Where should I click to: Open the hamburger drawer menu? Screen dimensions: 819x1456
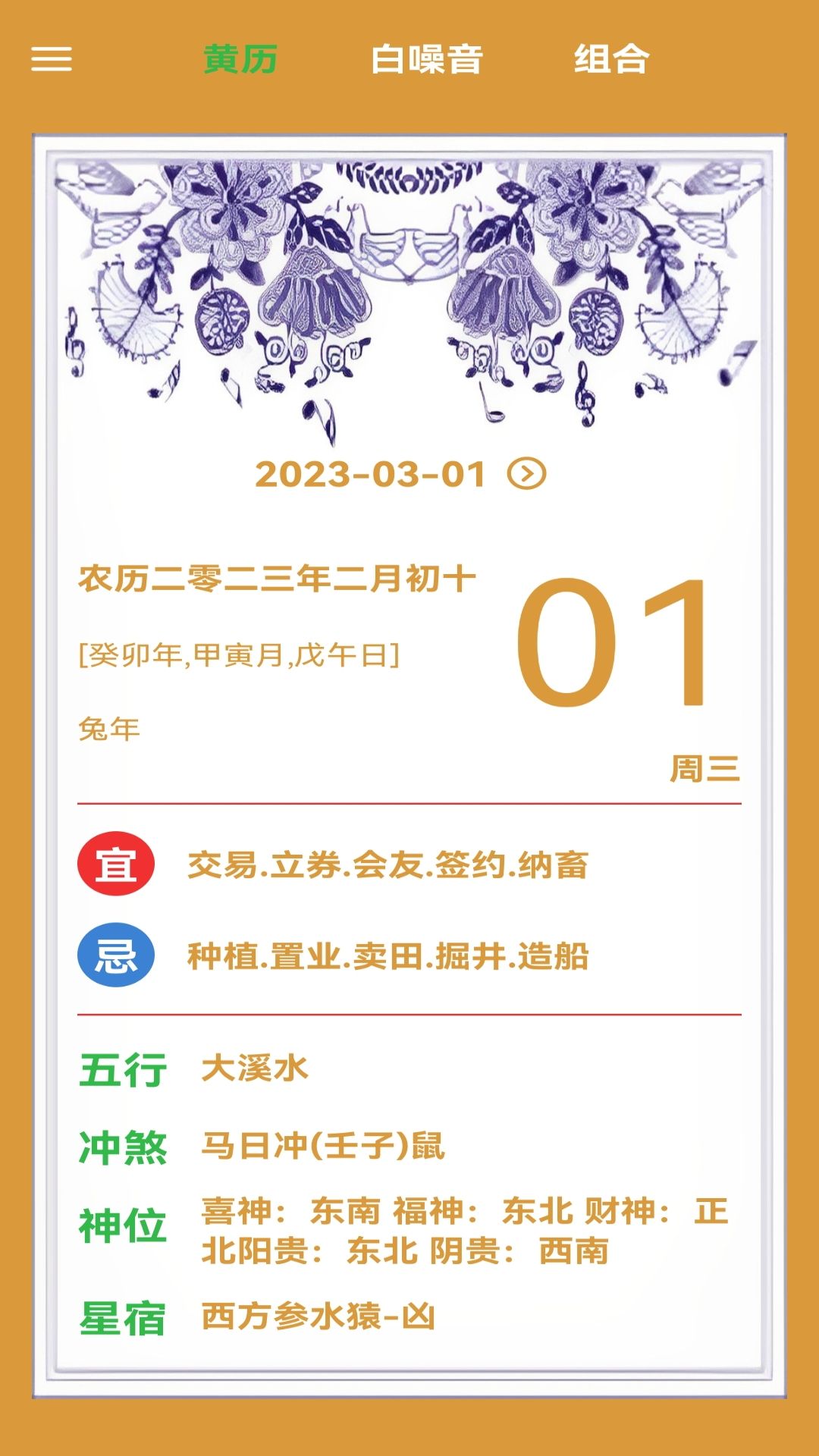[52, 59]
